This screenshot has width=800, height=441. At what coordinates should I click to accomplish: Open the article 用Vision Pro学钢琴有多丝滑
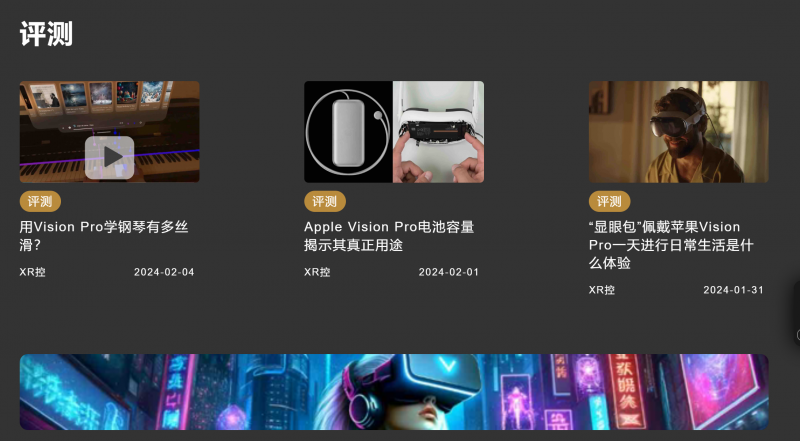(103, 235)
